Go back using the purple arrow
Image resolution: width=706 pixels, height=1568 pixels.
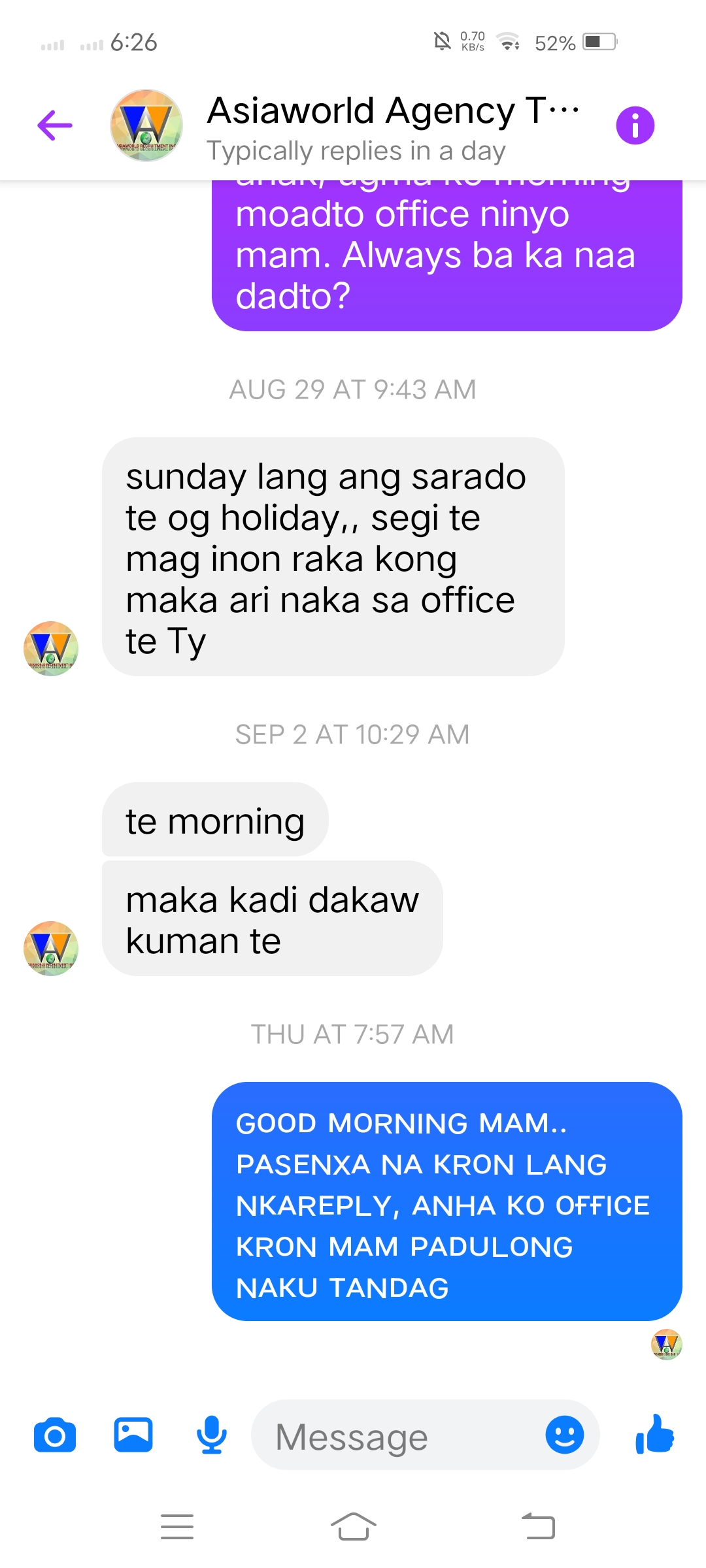coord(55,125)
